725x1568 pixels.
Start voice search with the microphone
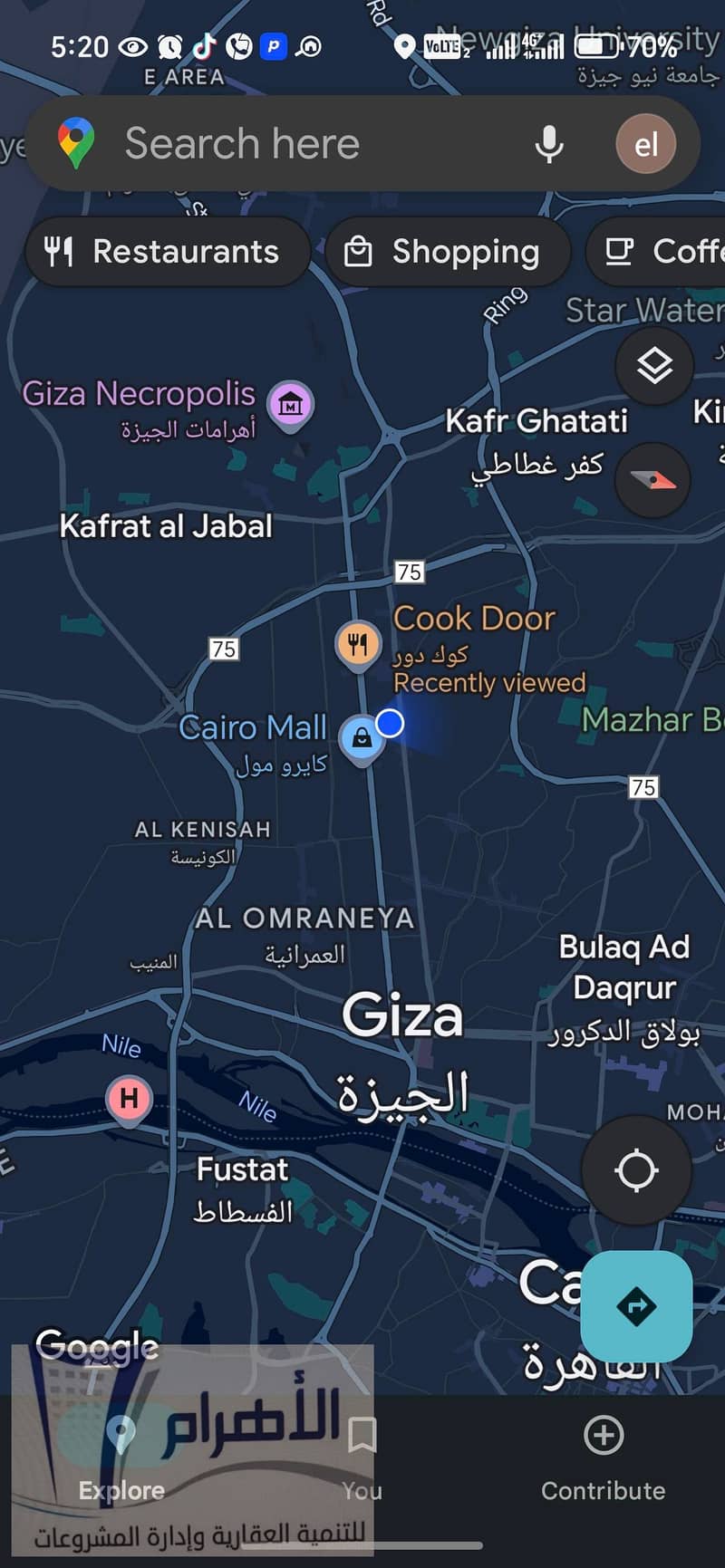coord(548,144)
